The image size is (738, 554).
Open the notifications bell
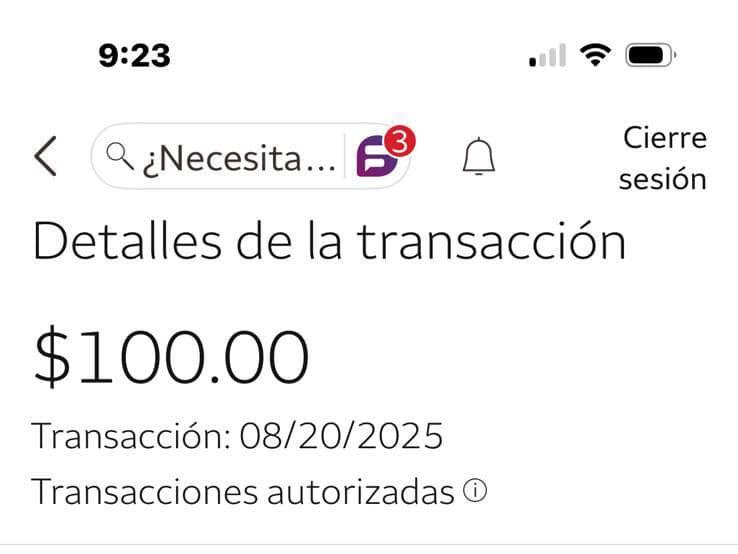[x=479, y=157]
